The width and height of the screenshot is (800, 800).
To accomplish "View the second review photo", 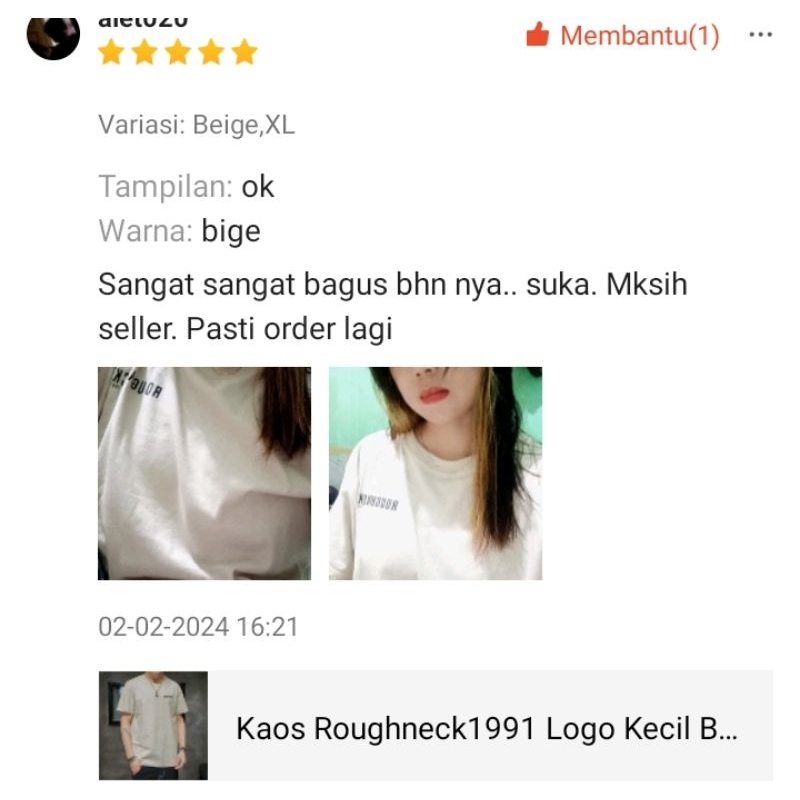I will [435, 473].
